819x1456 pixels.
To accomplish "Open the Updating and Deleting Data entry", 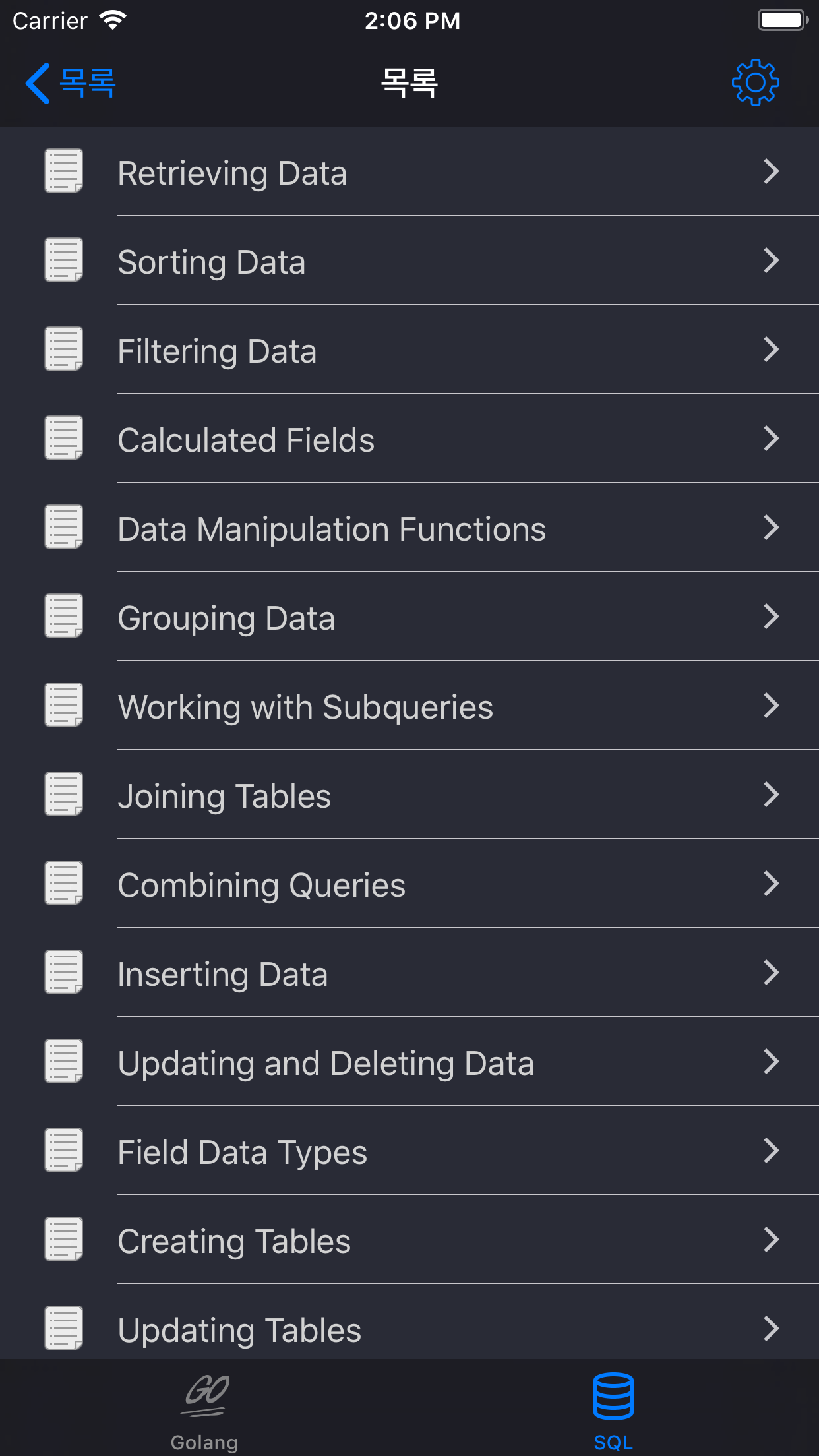I will [326, 1062].
